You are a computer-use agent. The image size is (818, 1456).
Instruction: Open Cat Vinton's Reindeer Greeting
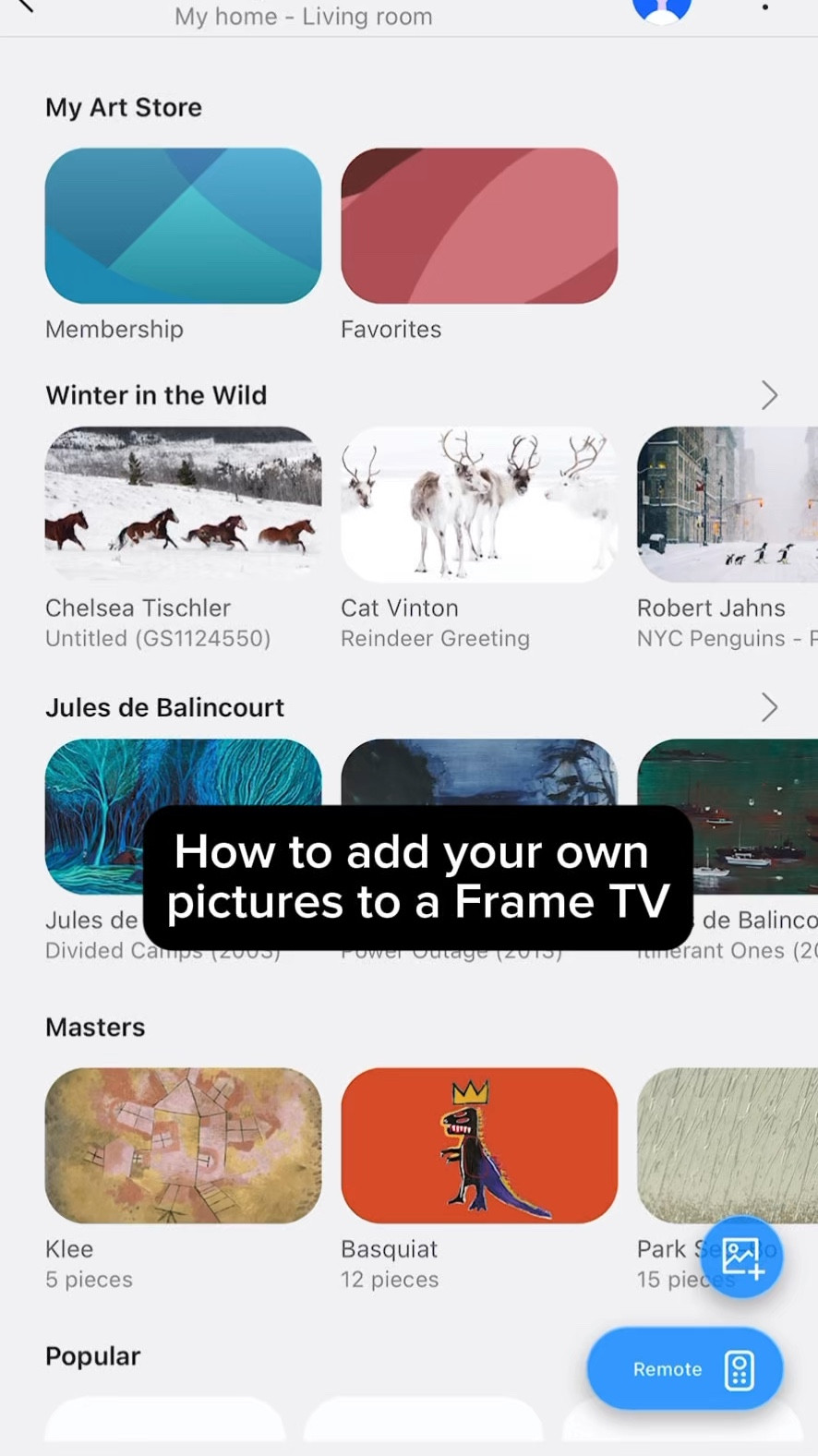[x=479, y=505]
